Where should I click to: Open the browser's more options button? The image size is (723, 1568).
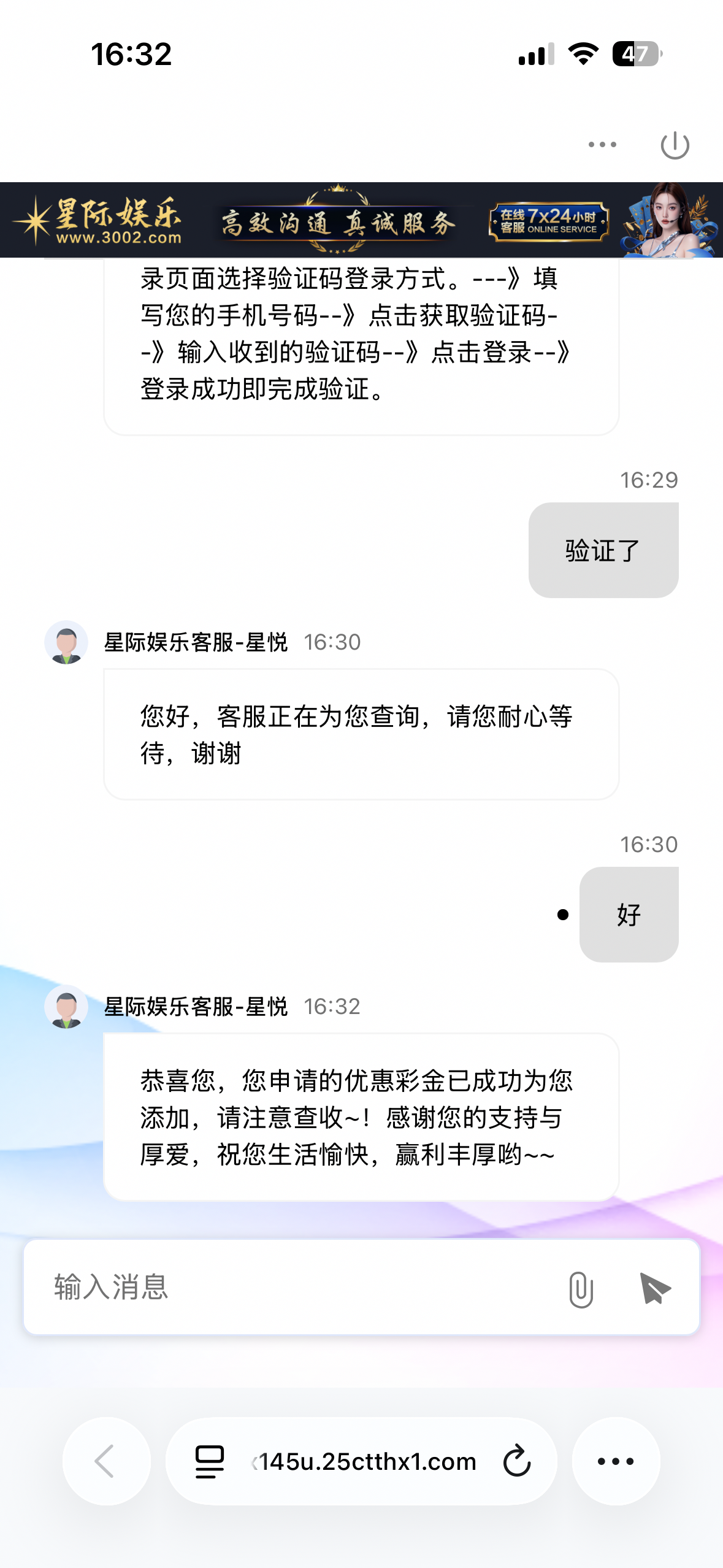pyautogui.click(x=616, y=1461)
